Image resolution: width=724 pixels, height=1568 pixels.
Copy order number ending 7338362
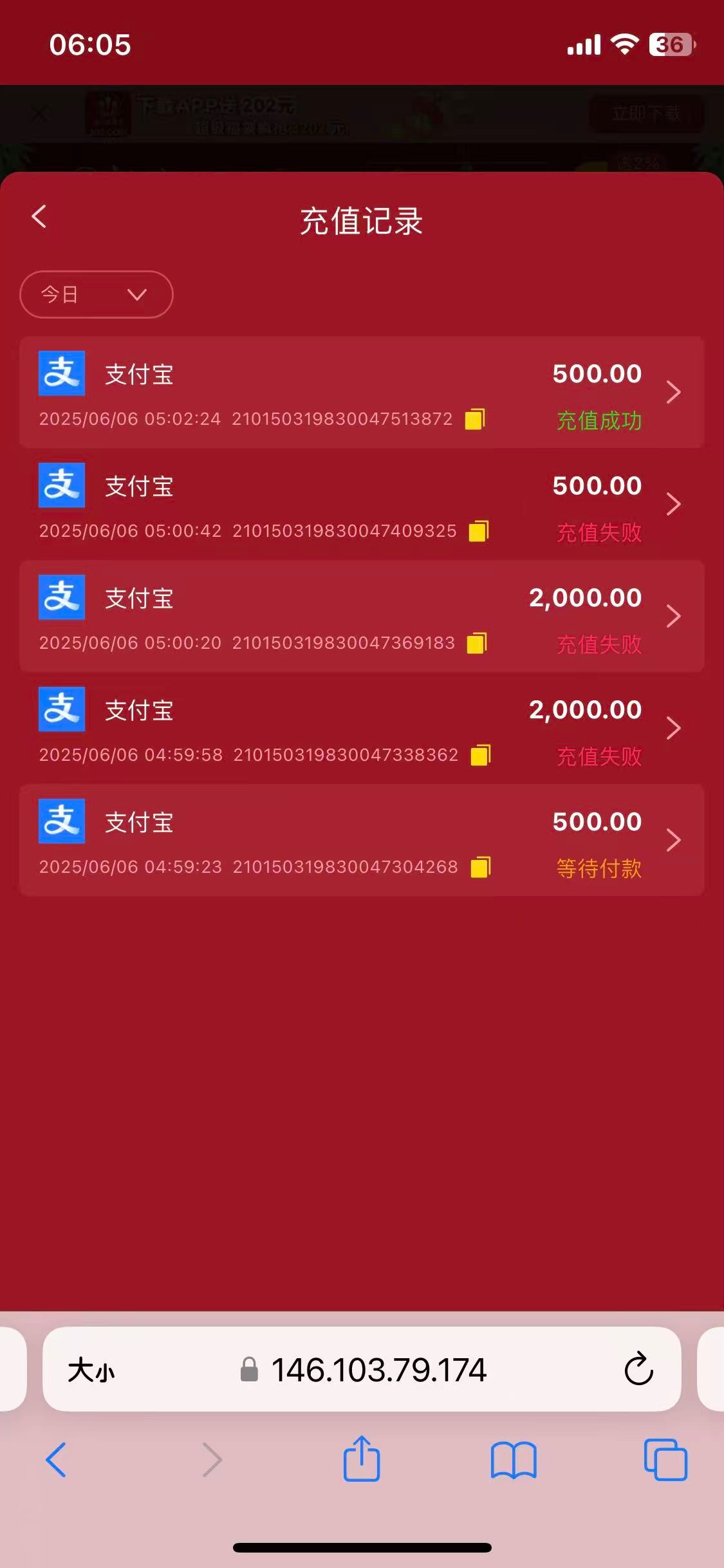[481, 755]
